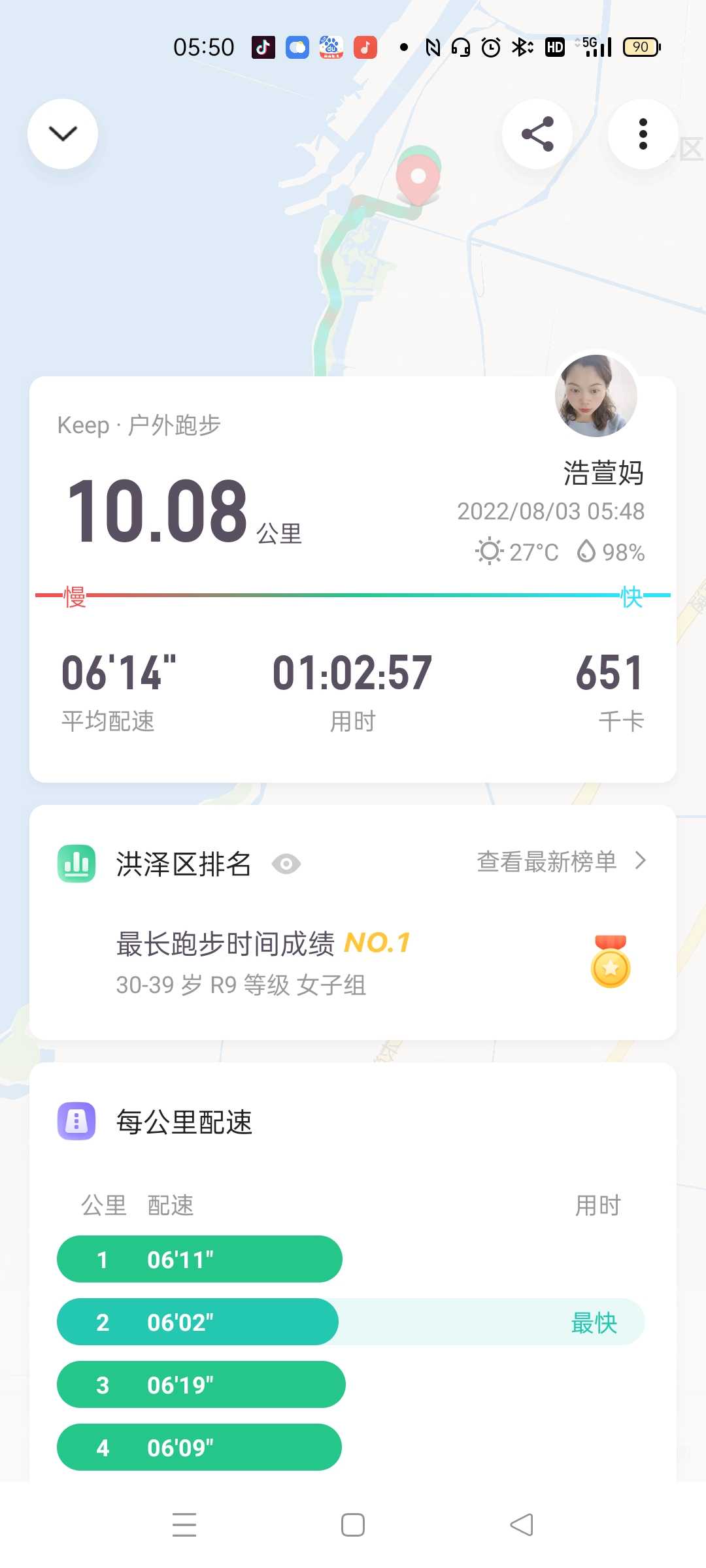Collapse the run summary with the down arrow
Image resolution: width=706 pixels, height=1568 pixels.
[63, 134]
